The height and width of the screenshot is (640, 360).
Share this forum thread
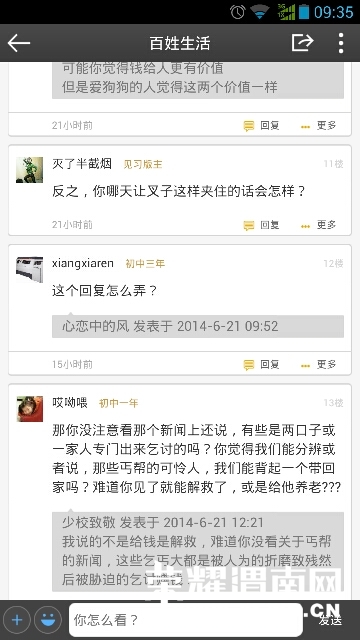tap(302, 43)
